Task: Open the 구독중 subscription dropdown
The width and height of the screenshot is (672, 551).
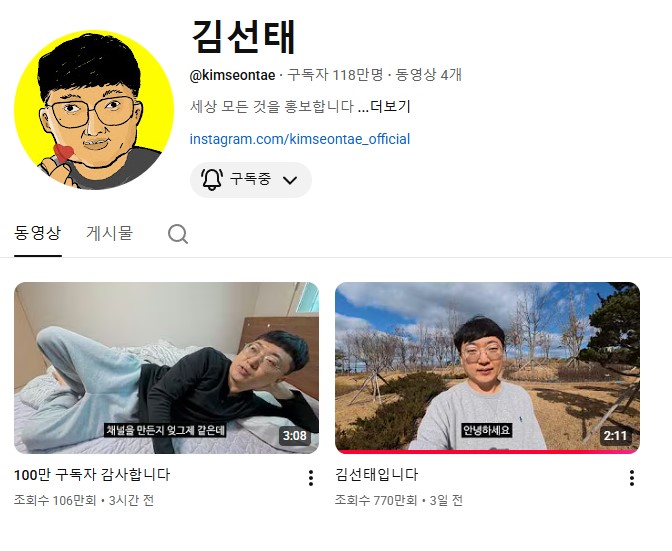Action: coord(251,180)
